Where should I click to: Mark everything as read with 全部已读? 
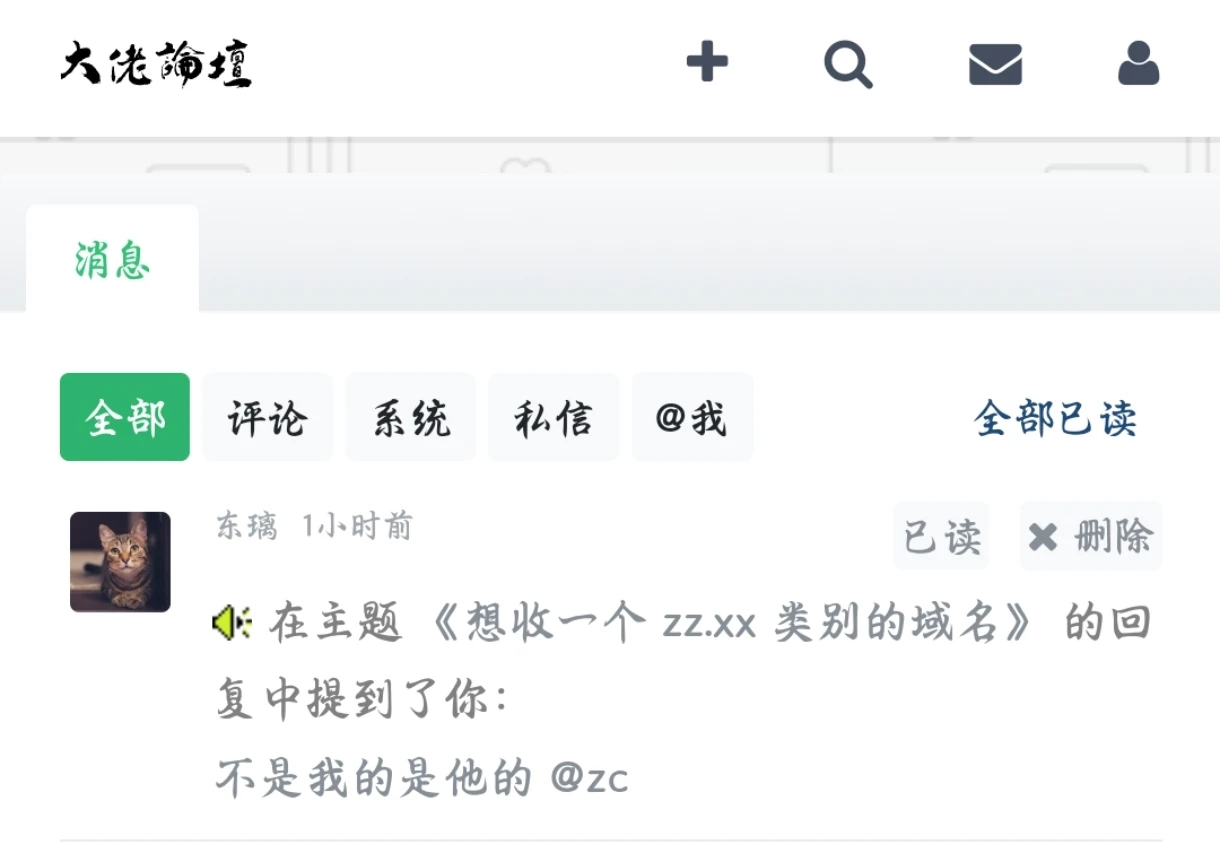point(1055,418)
